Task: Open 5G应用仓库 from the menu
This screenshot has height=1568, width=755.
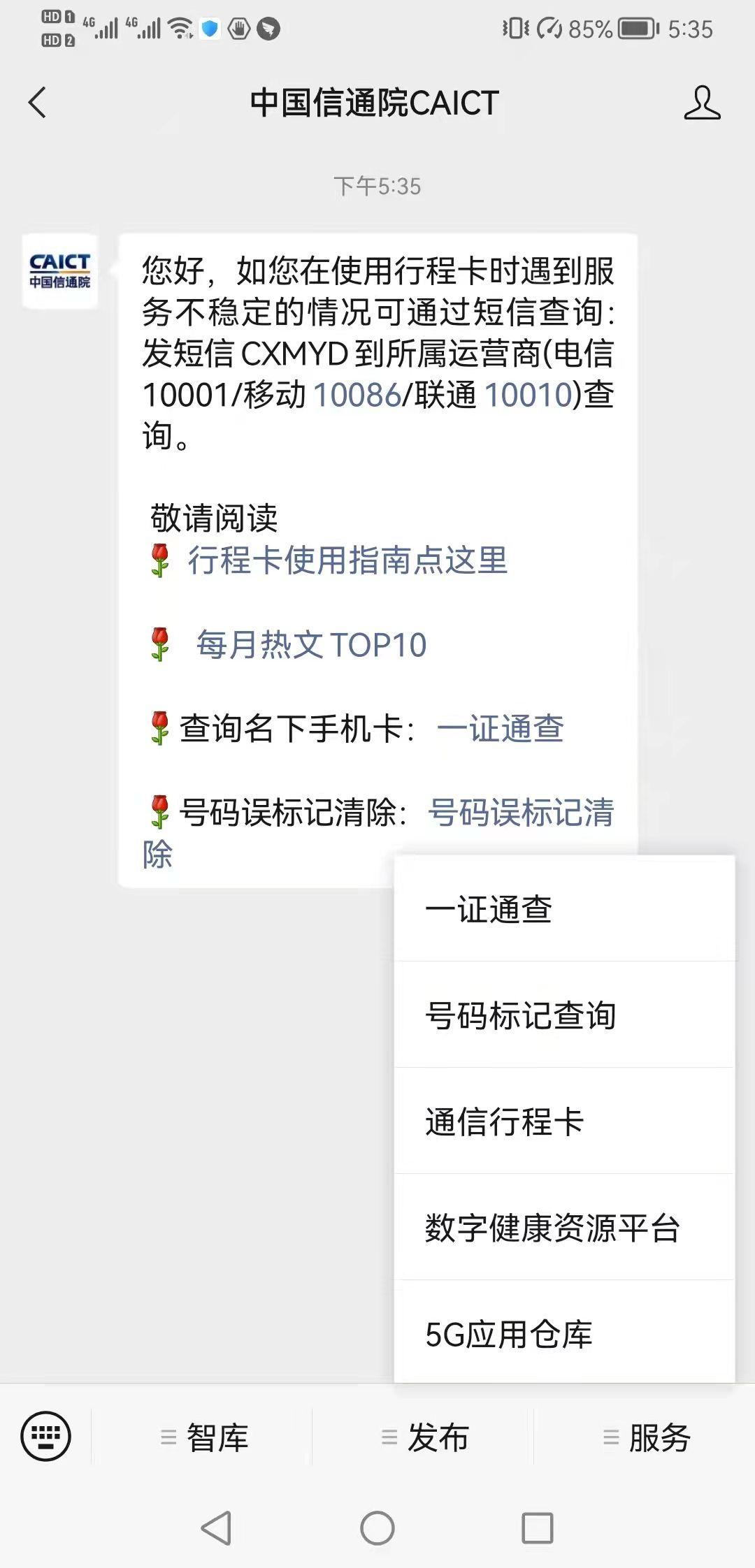Action: tap(565, 1333)
